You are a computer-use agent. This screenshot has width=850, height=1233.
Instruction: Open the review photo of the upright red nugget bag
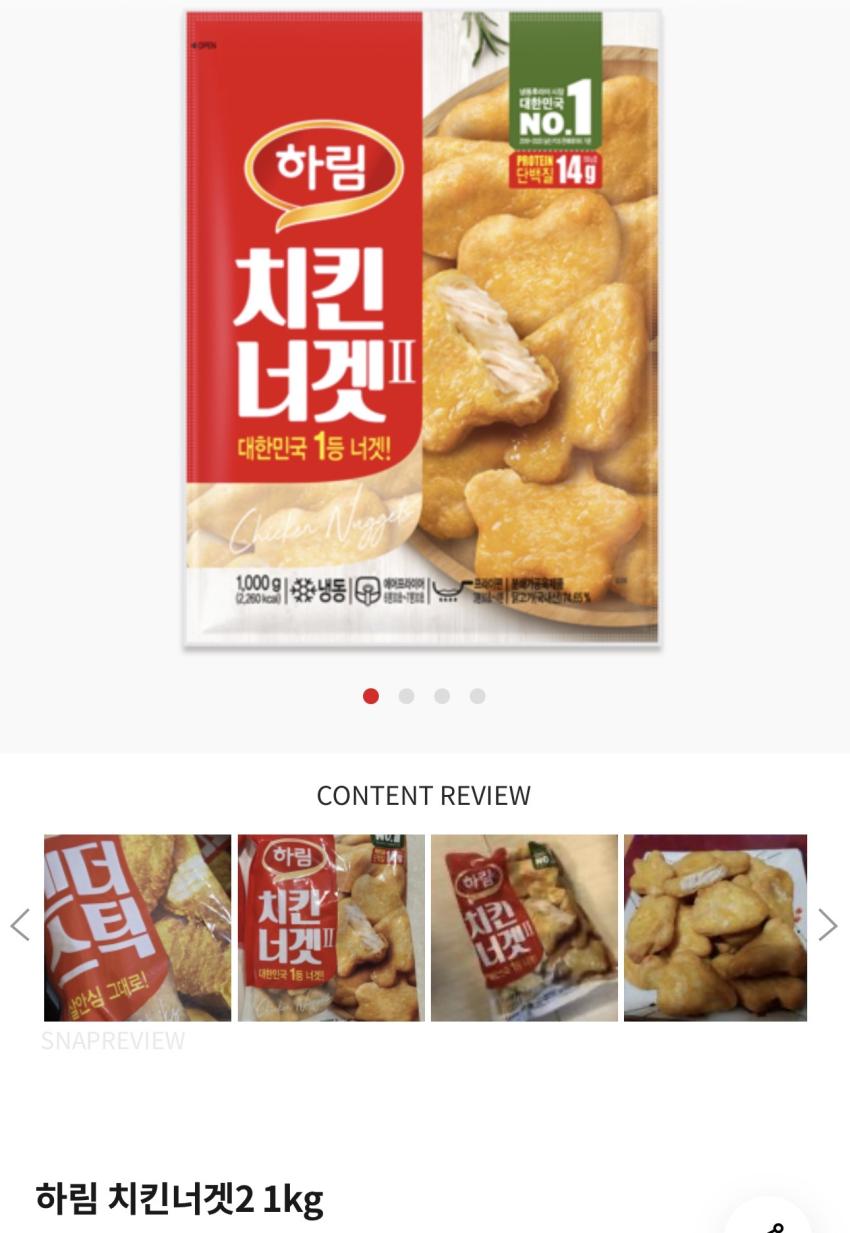(331, 928)
